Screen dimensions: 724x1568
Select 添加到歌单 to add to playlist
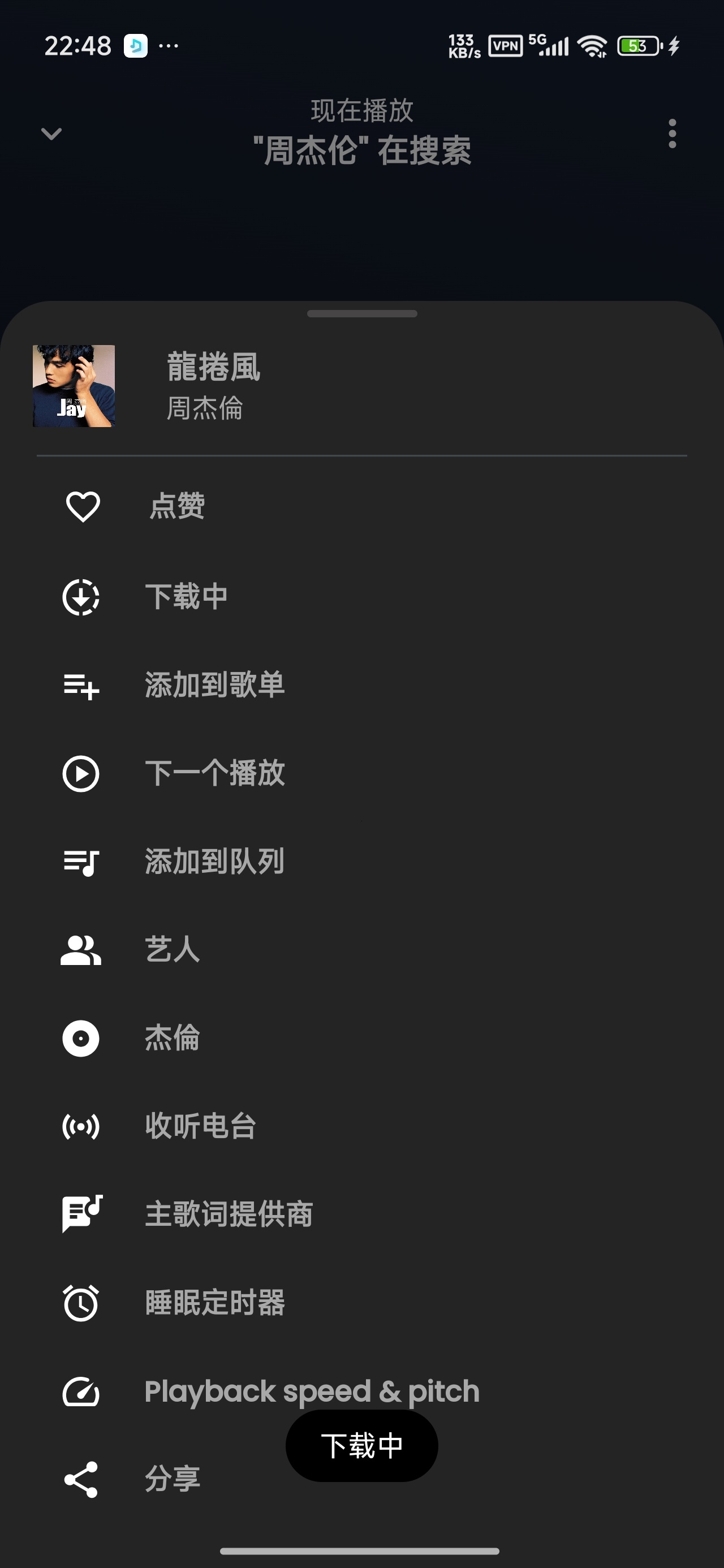coord(361,686)
